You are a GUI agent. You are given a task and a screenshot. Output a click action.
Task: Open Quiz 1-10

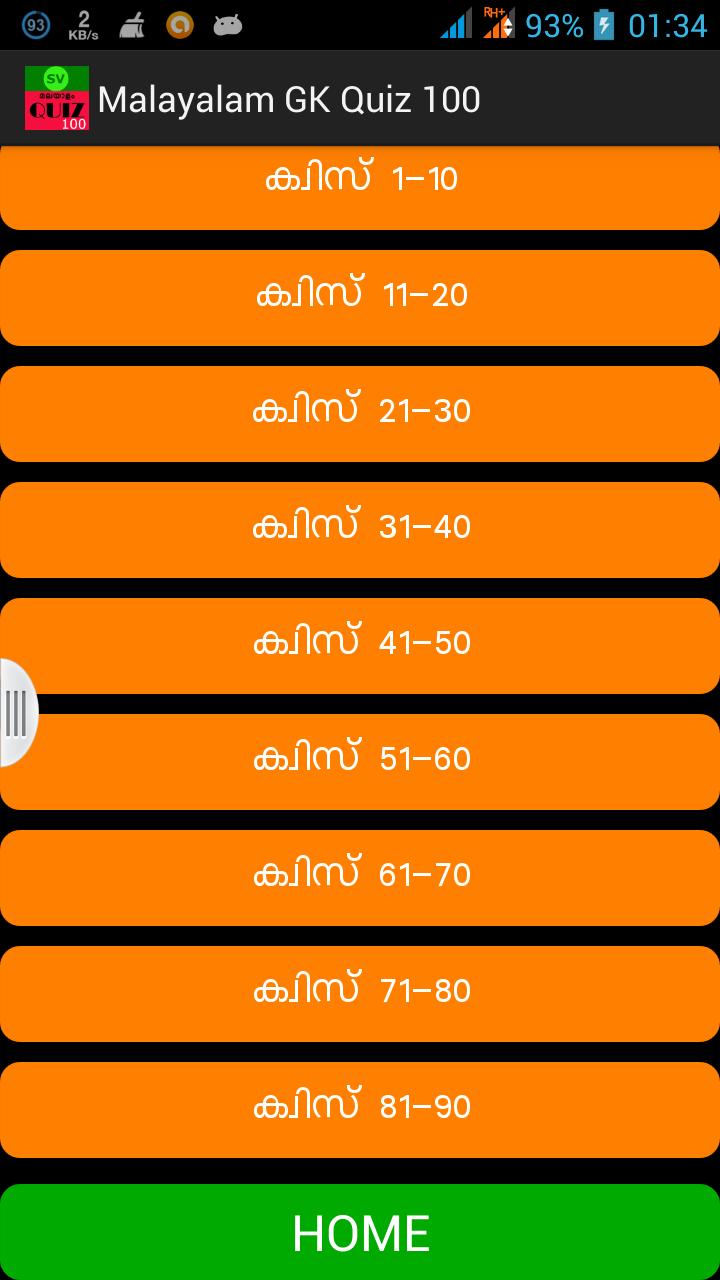tap(360, 180)
